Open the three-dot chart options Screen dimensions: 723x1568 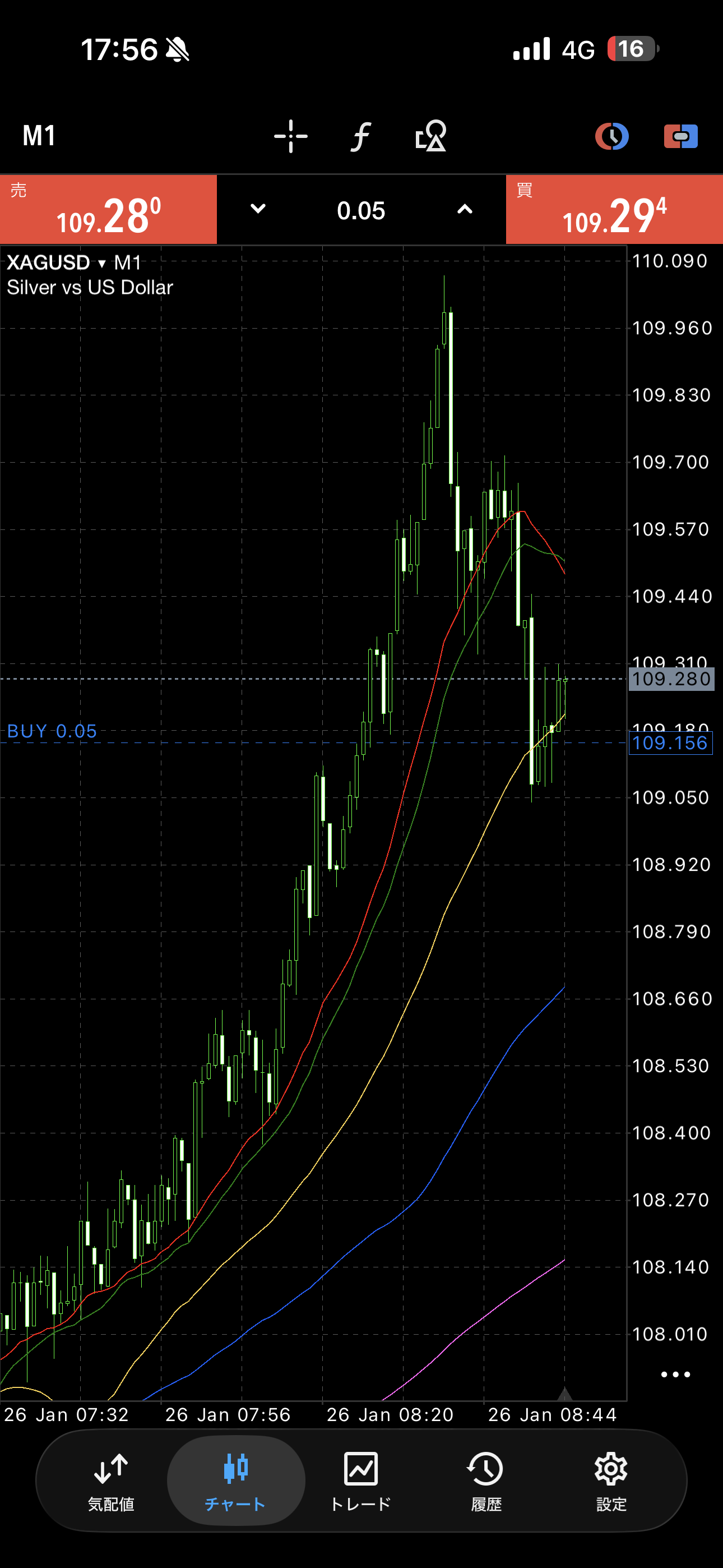[x=675, y=1375]
